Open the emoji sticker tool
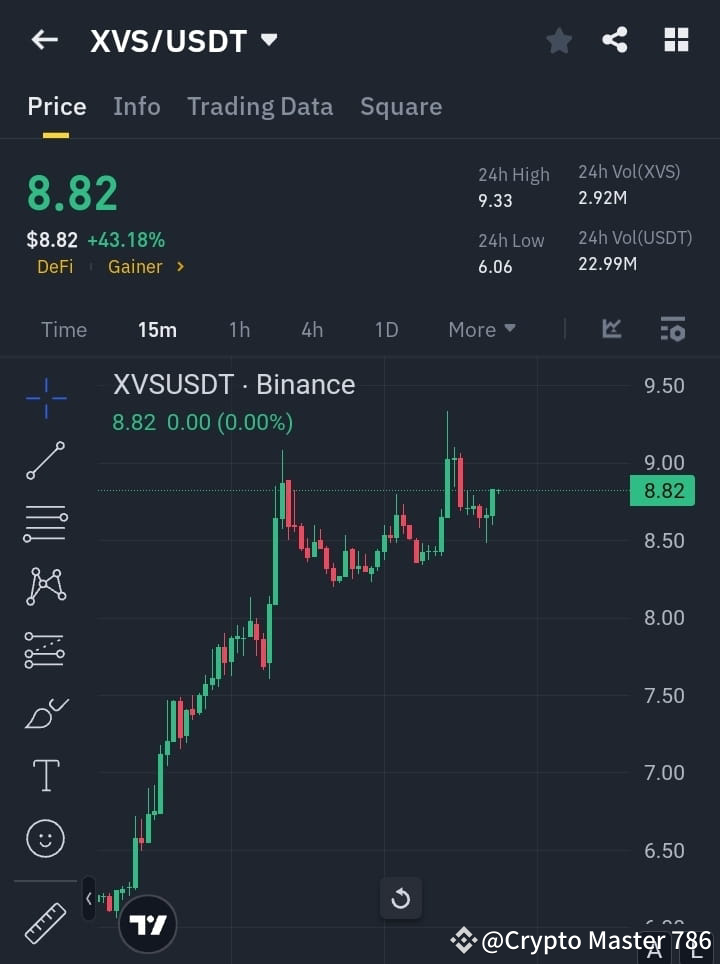The width and height of the screenshot is (720, 964). click(45, 838)
